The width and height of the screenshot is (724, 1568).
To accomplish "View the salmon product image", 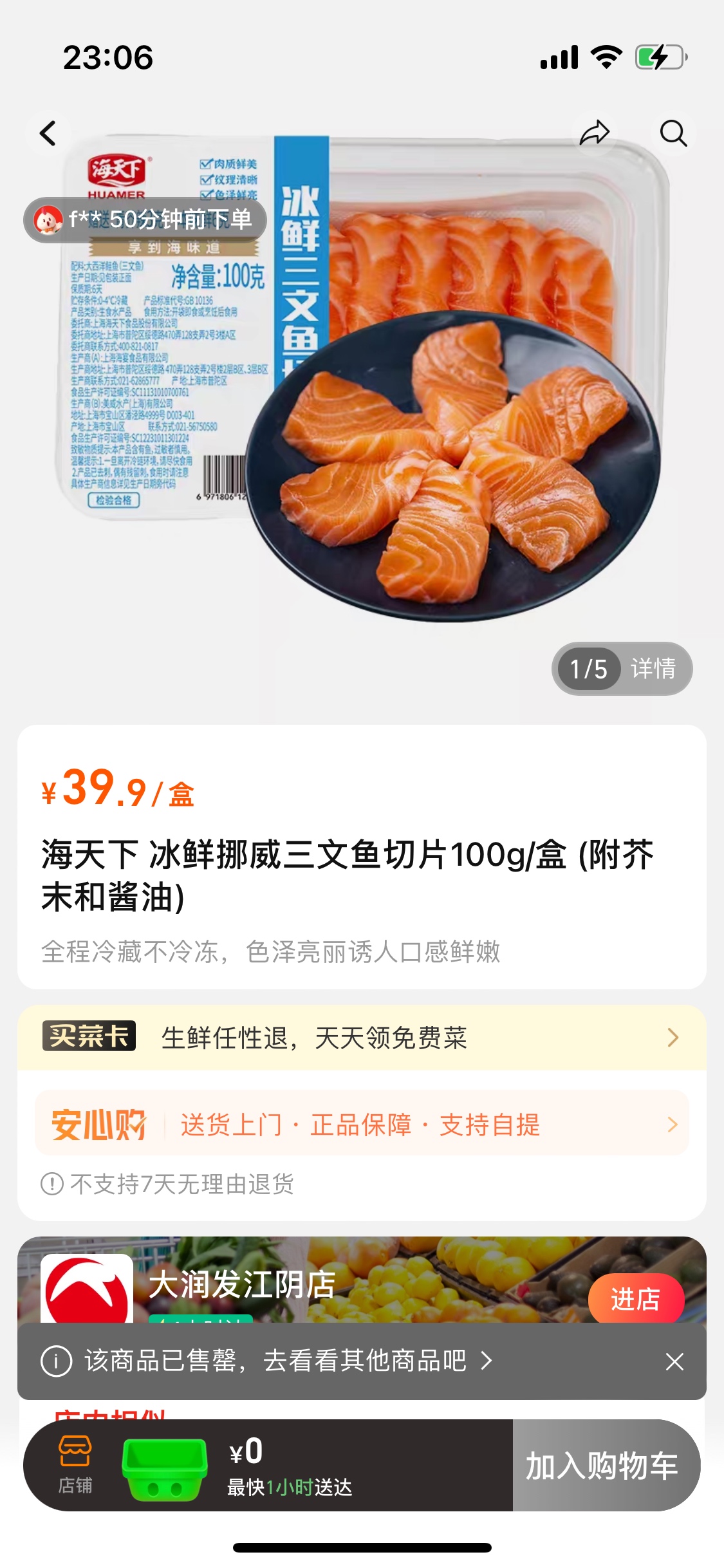I will pos(362,380).
